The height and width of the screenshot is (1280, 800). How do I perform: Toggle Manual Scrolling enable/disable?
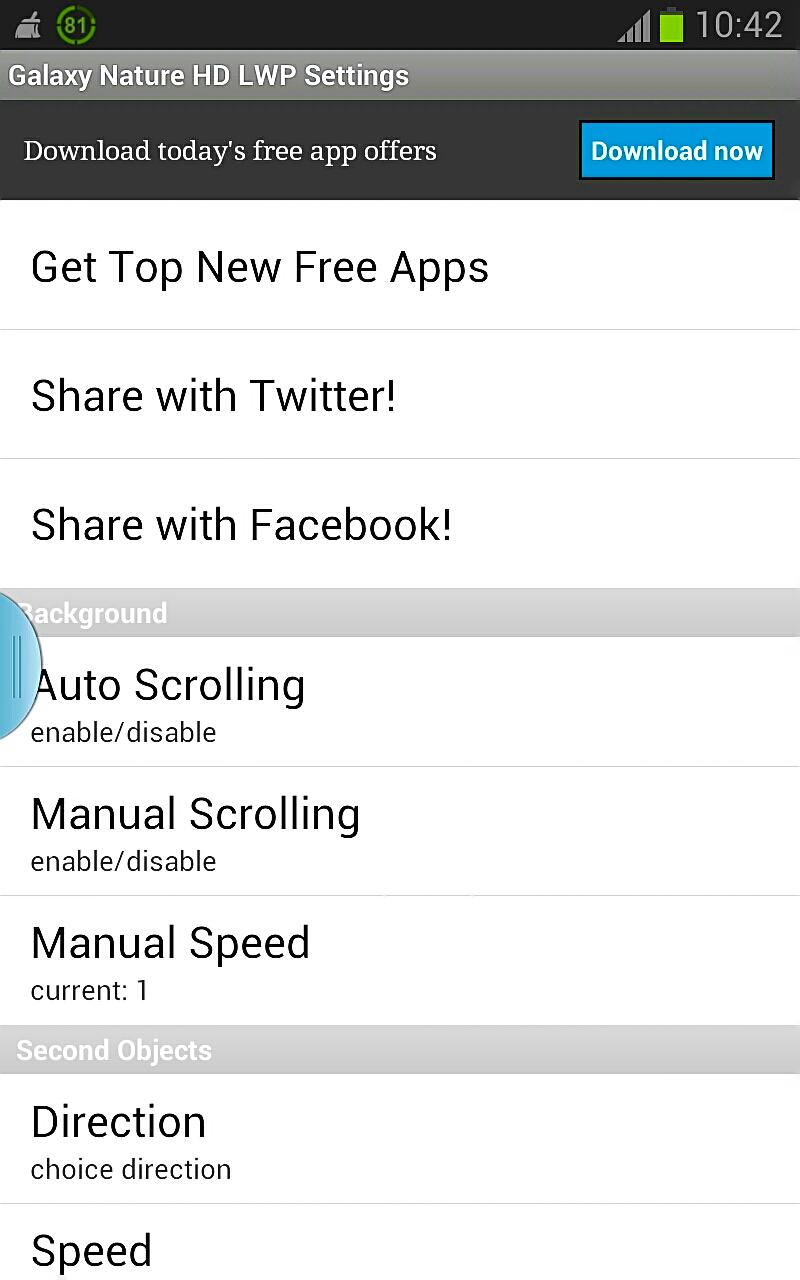click(400, 830)
